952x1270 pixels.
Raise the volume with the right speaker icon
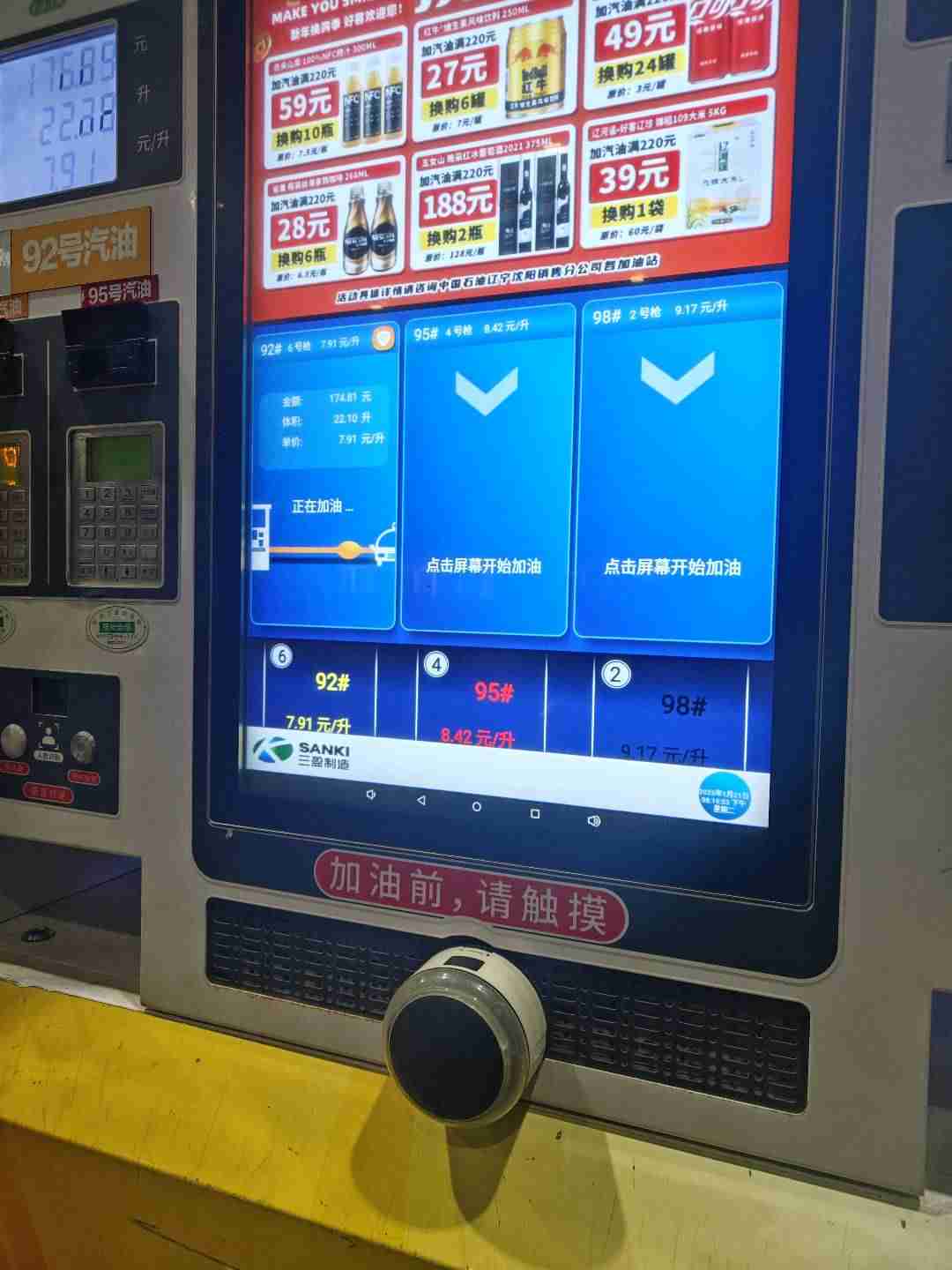(593, 820)
